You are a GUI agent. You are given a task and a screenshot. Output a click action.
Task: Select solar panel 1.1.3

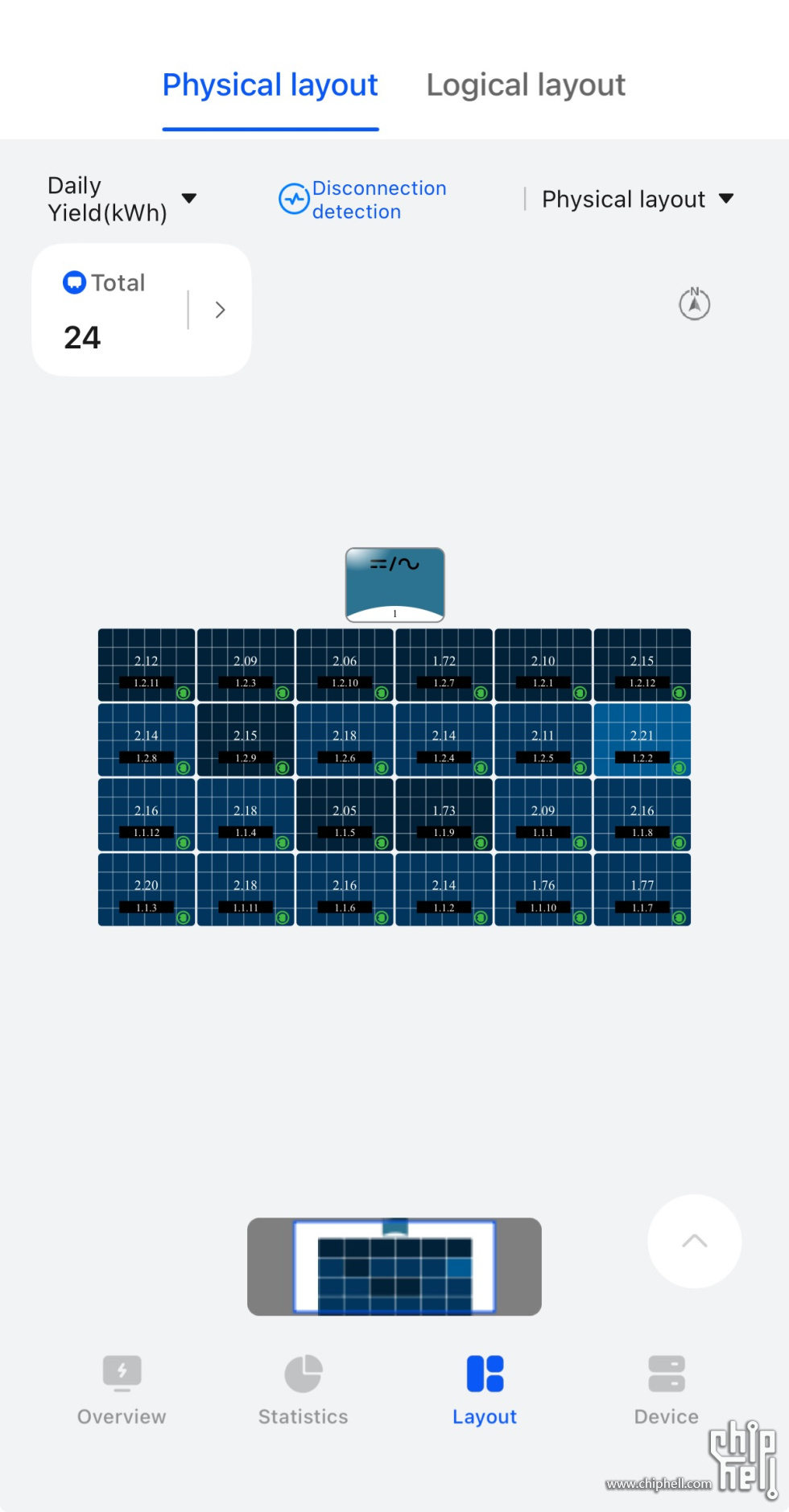pyautogui.click(x=147, y=890)
